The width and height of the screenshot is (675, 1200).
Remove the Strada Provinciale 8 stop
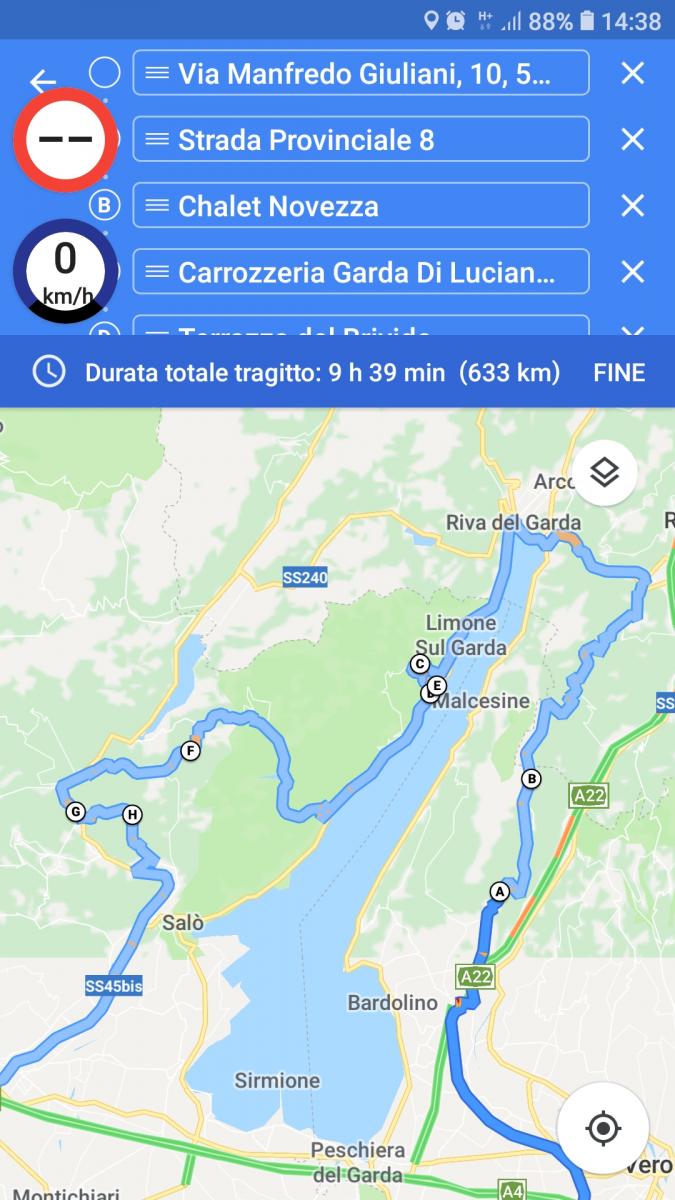[632, 139]
